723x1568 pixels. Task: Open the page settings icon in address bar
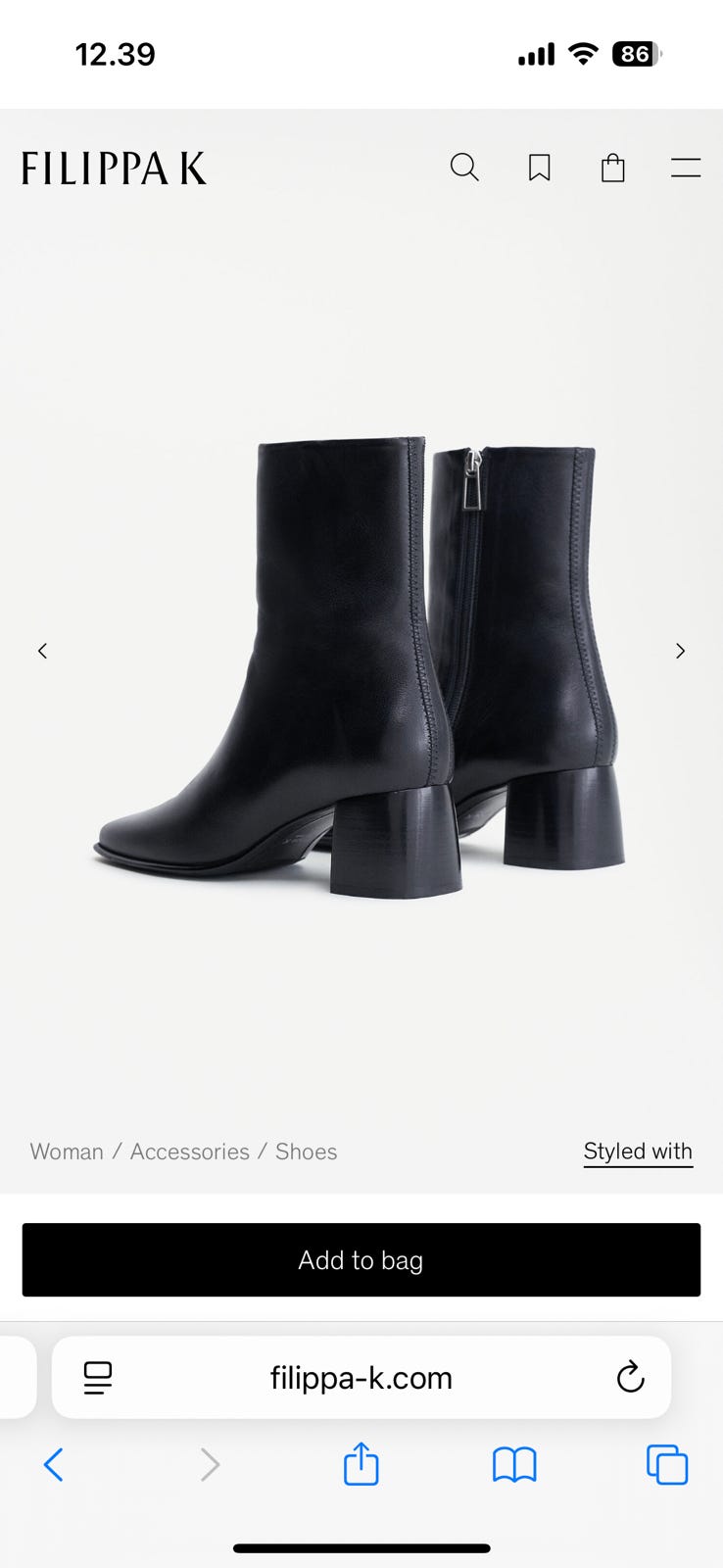coord(98,1378)
